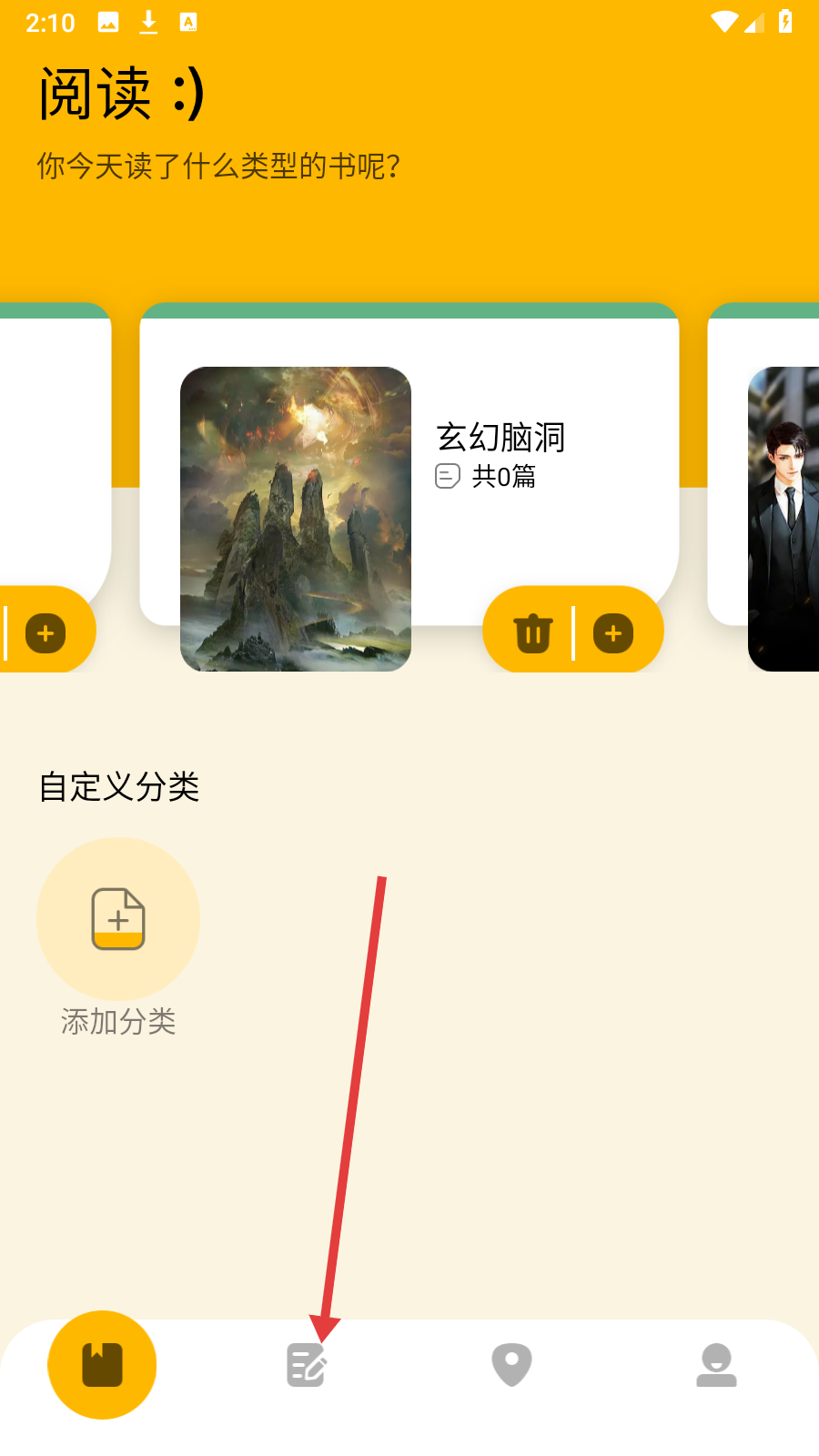Image resolution: width=819 pixels, height=1456 pixels.
Task: Open the profile tab
Action: [x=716, y=1365]
